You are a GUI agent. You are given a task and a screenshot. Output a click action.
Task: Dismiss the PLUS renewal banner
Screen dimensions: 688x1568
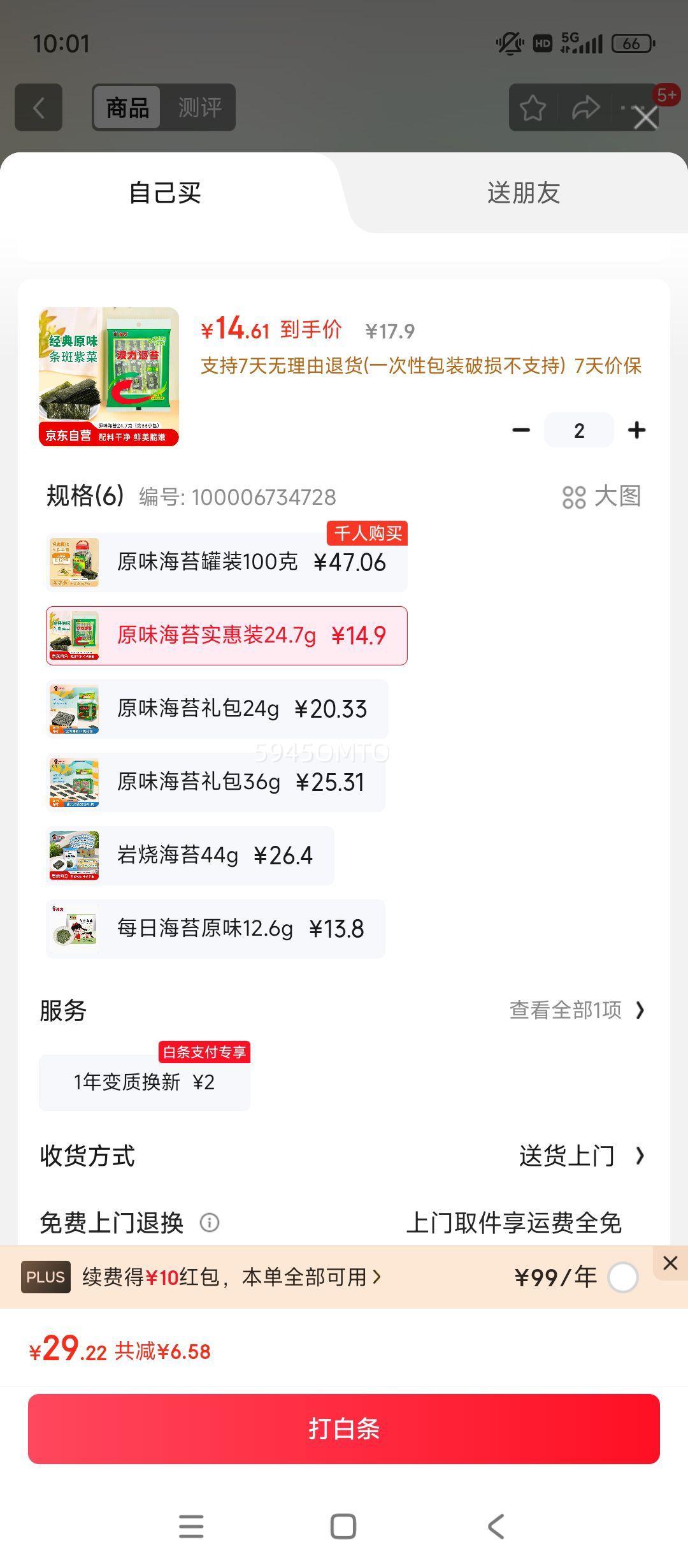[670, 1263]
